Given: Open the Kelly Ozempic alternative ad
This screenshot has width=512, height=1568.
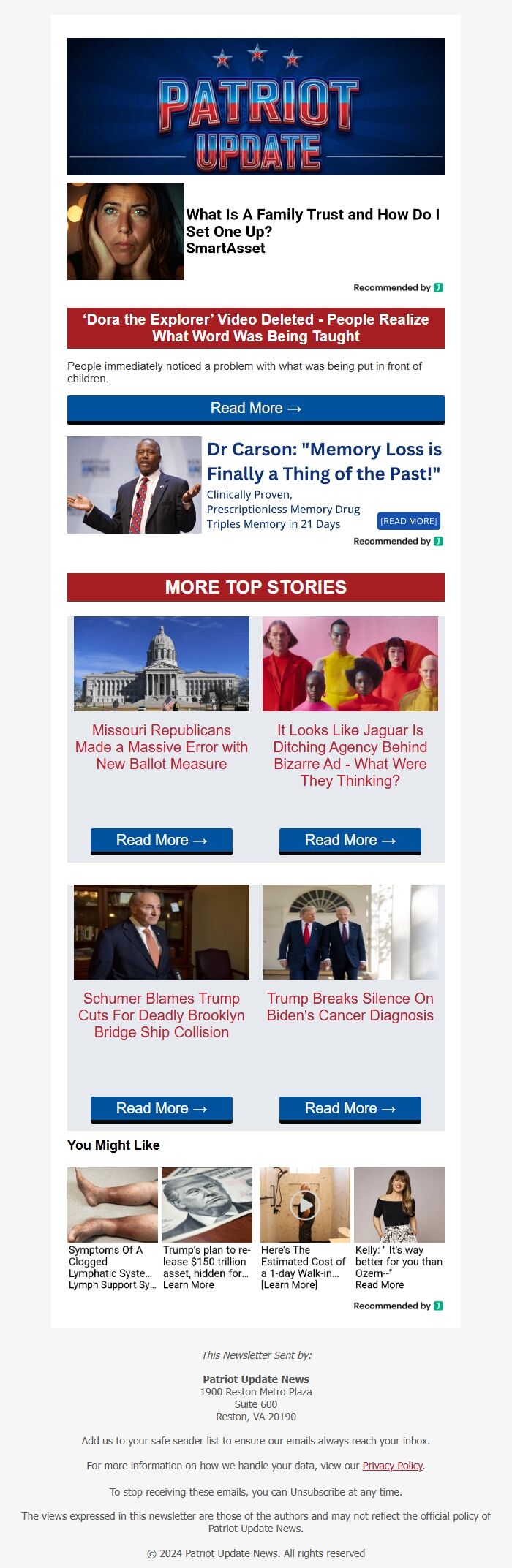Looking at the screenshot, I should (x=399, y=1267).
